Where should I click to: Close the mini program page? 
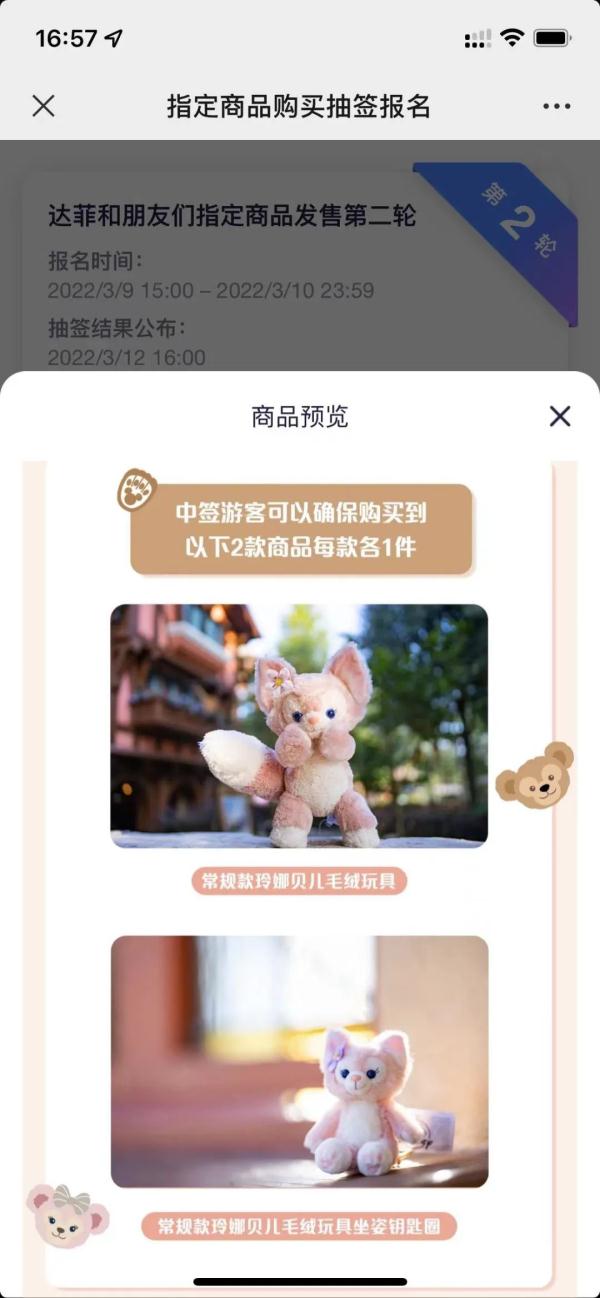[43, 106]
